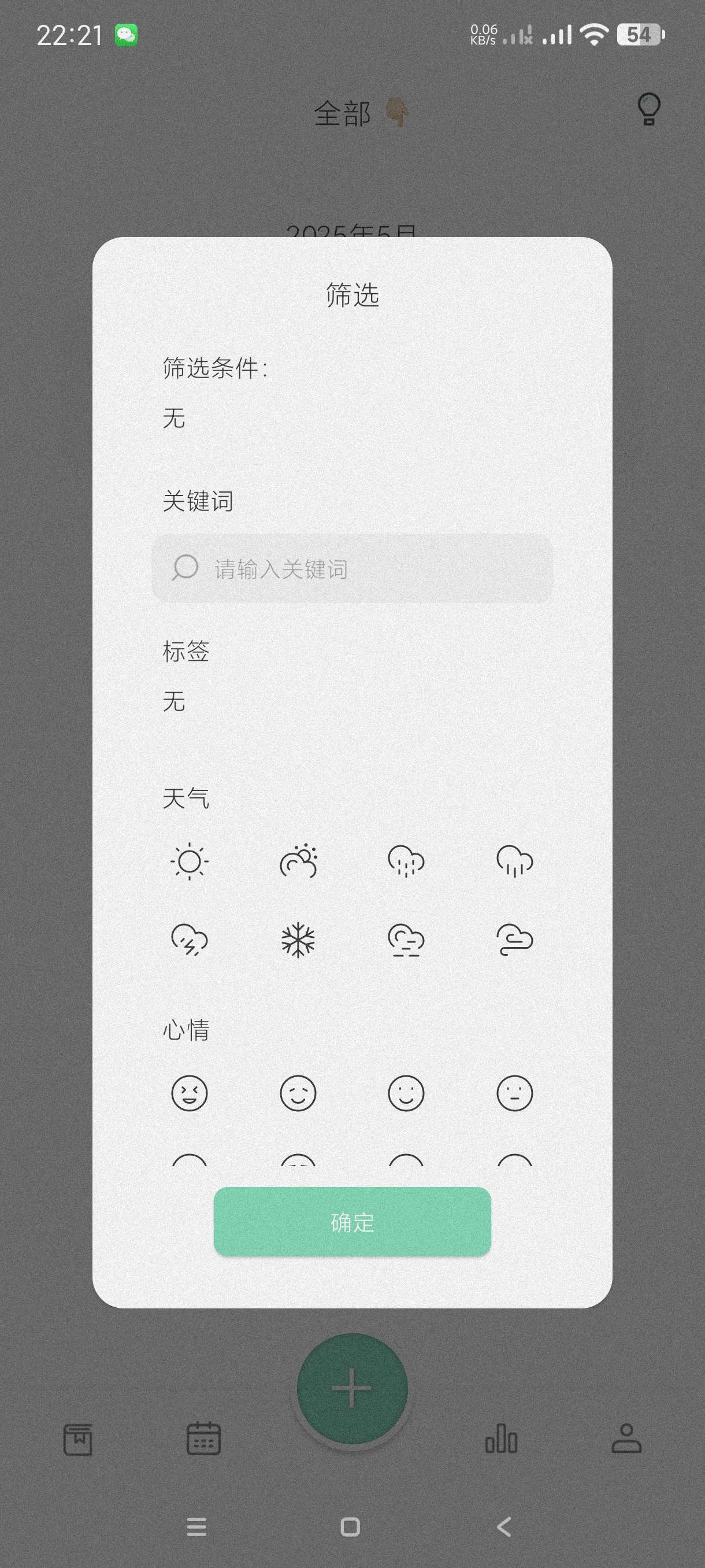Select the smiling mood face

click(406, 1093)
